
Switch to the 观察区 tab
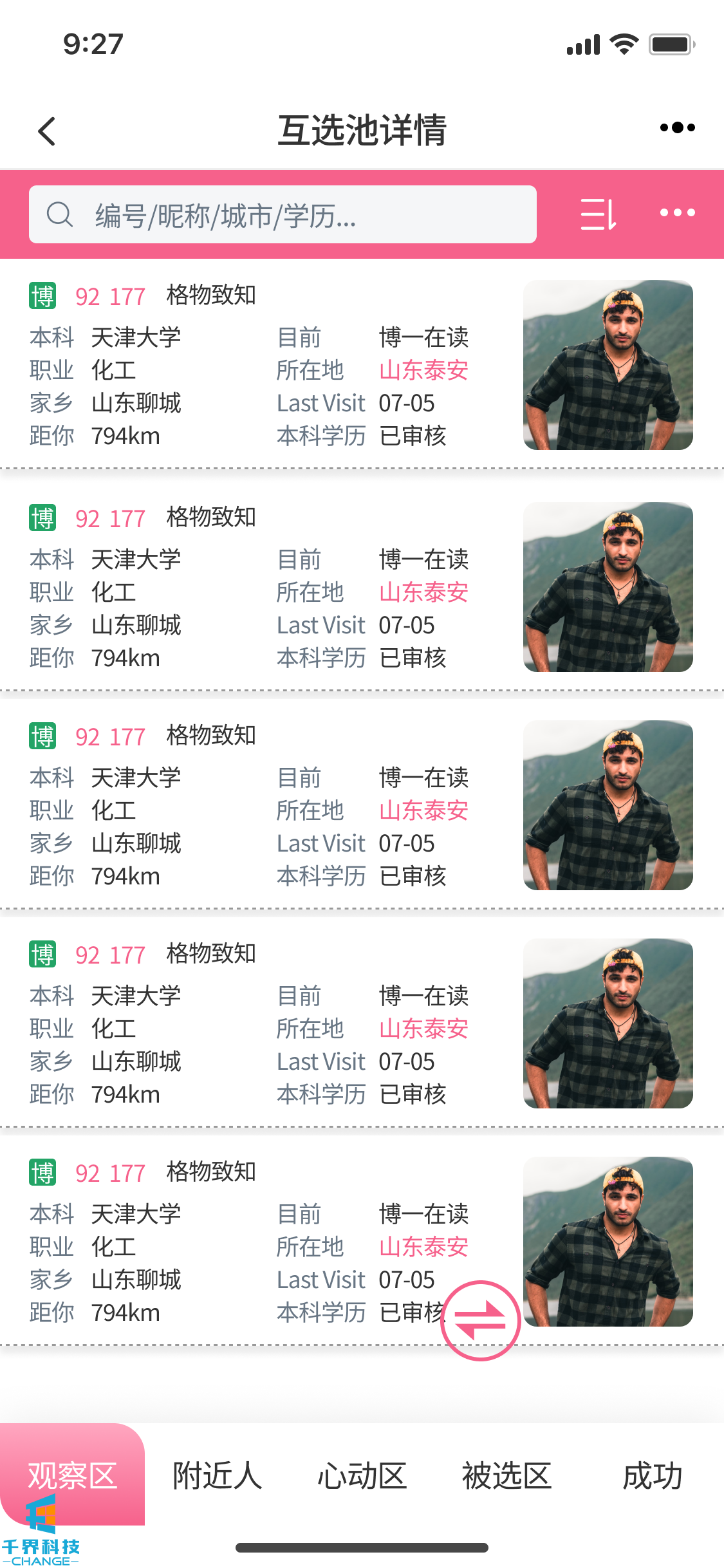click(72, 1475)
